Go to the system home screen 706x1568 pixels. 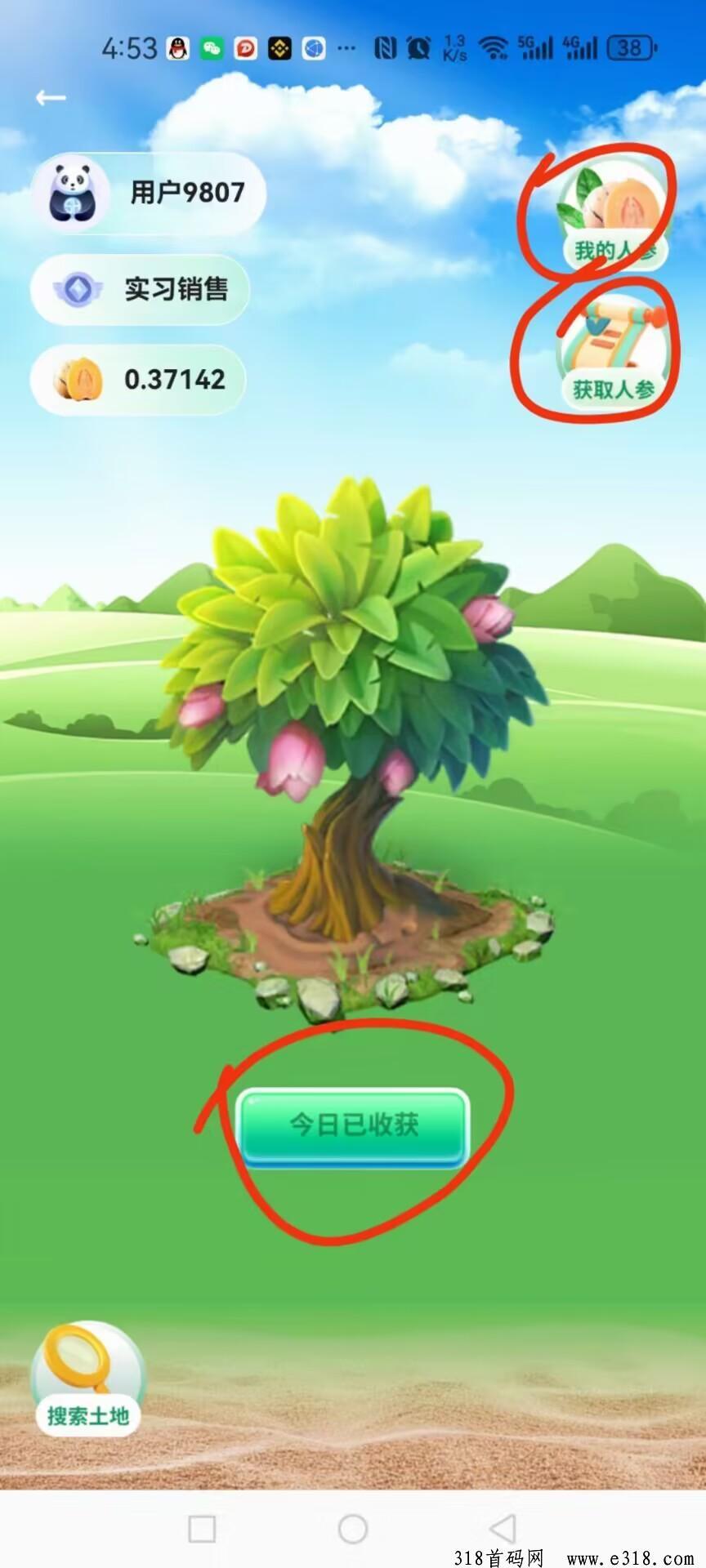pos(352,1529)
